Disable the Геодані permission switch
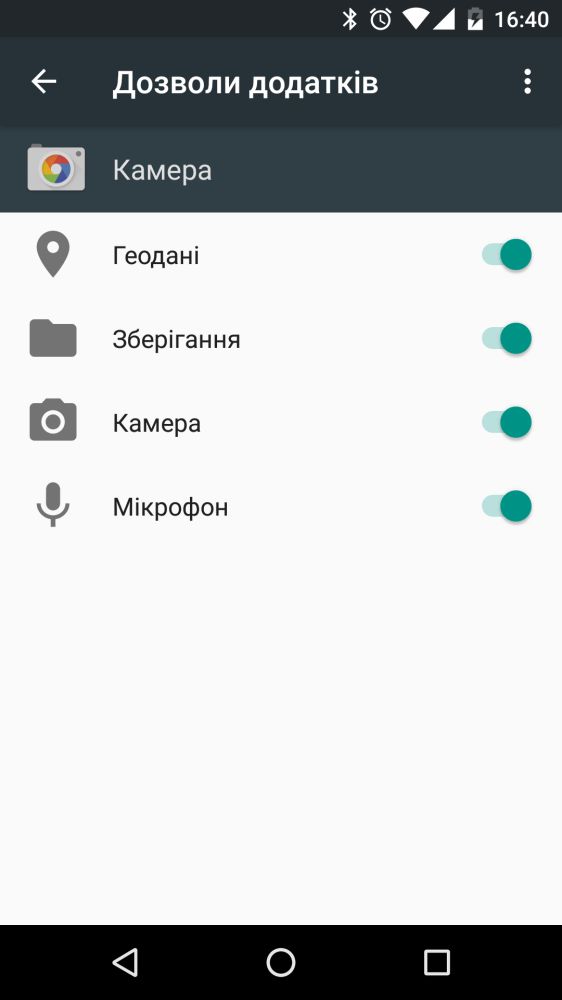The image size is (562, 1000). click(x=507, y=255)
